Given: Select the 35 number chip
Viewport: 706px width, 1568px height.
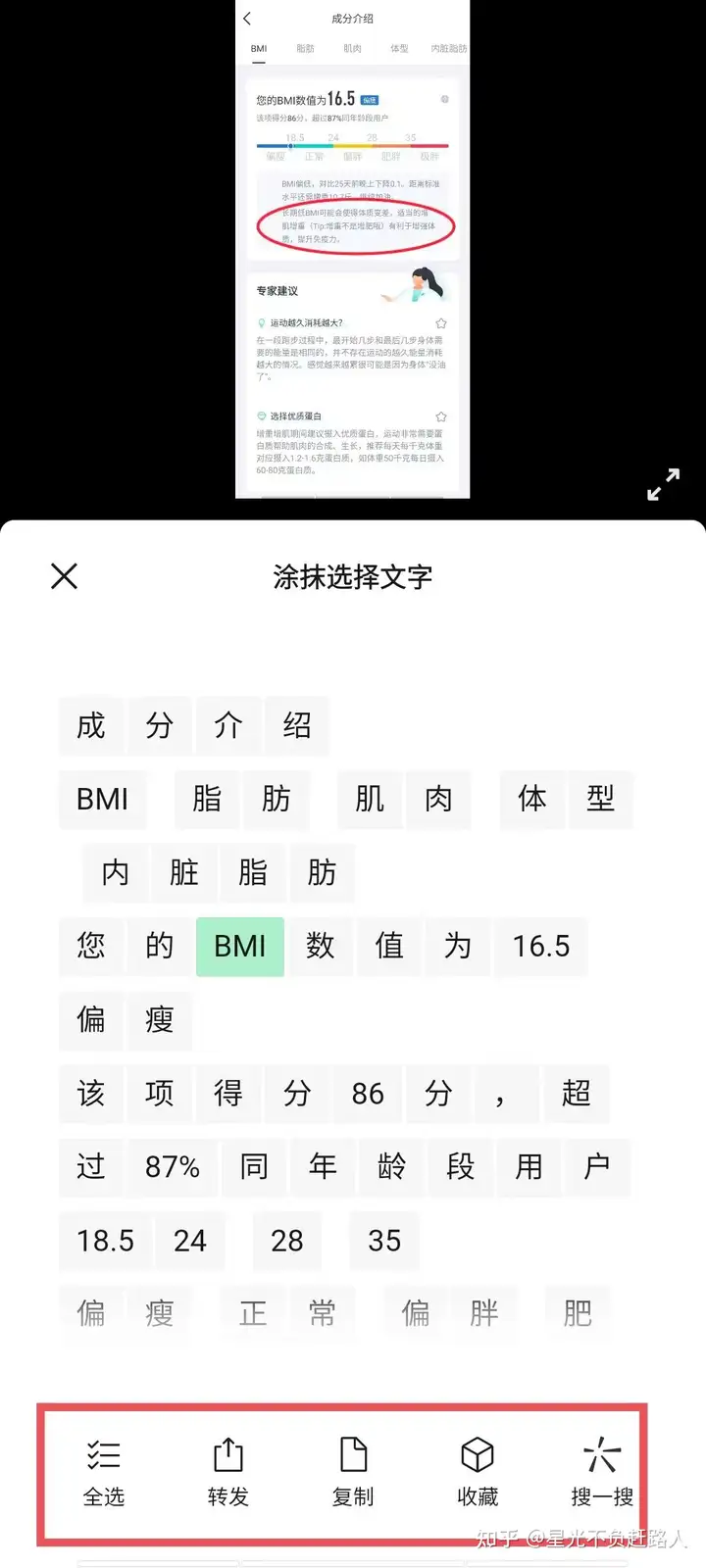Looking at the screenshot, I should tap(384, 1241).
